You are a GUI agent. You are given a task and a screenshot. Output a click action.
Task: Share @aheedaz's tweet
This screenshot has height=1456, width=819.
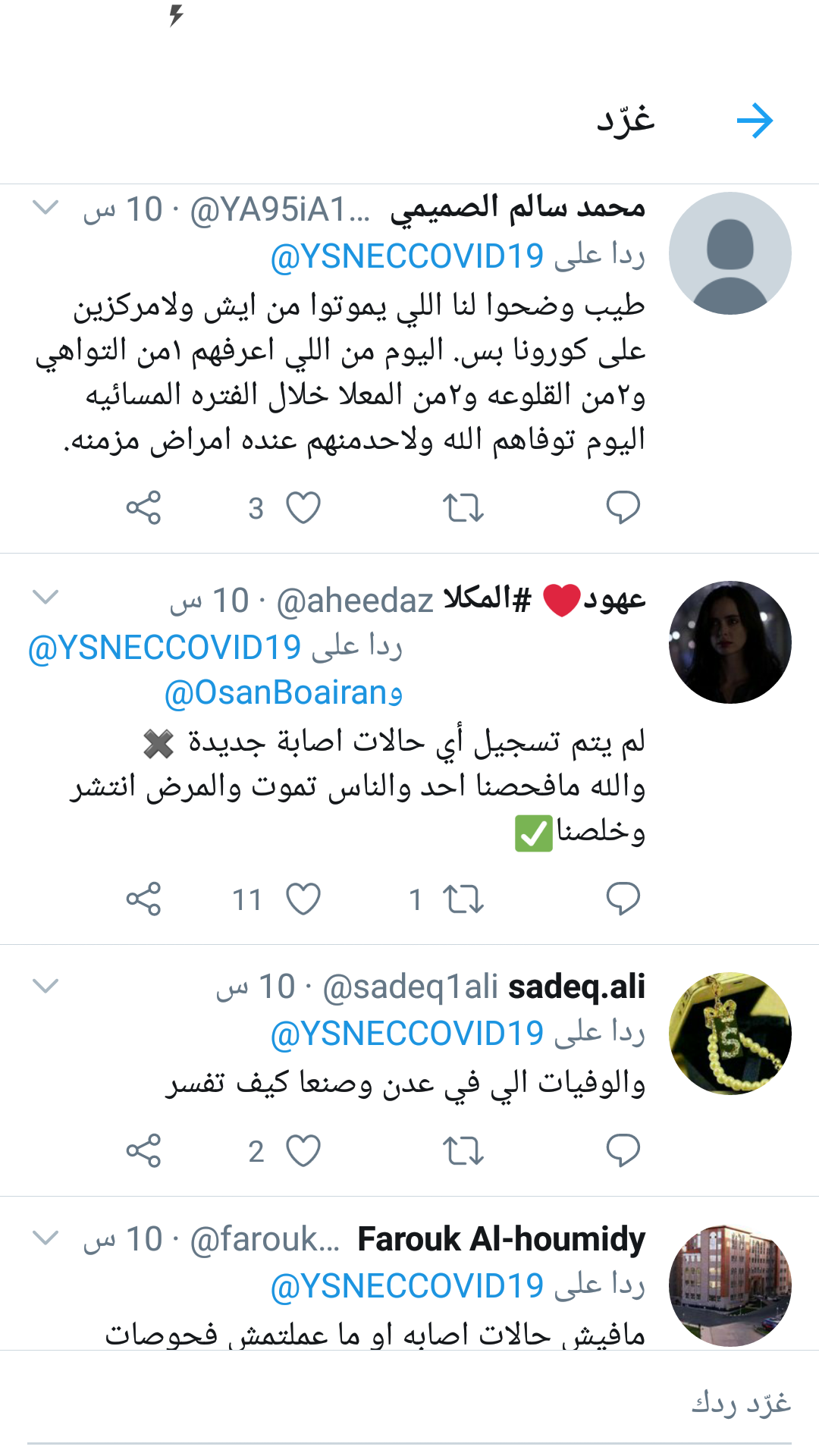pos(143,899)
